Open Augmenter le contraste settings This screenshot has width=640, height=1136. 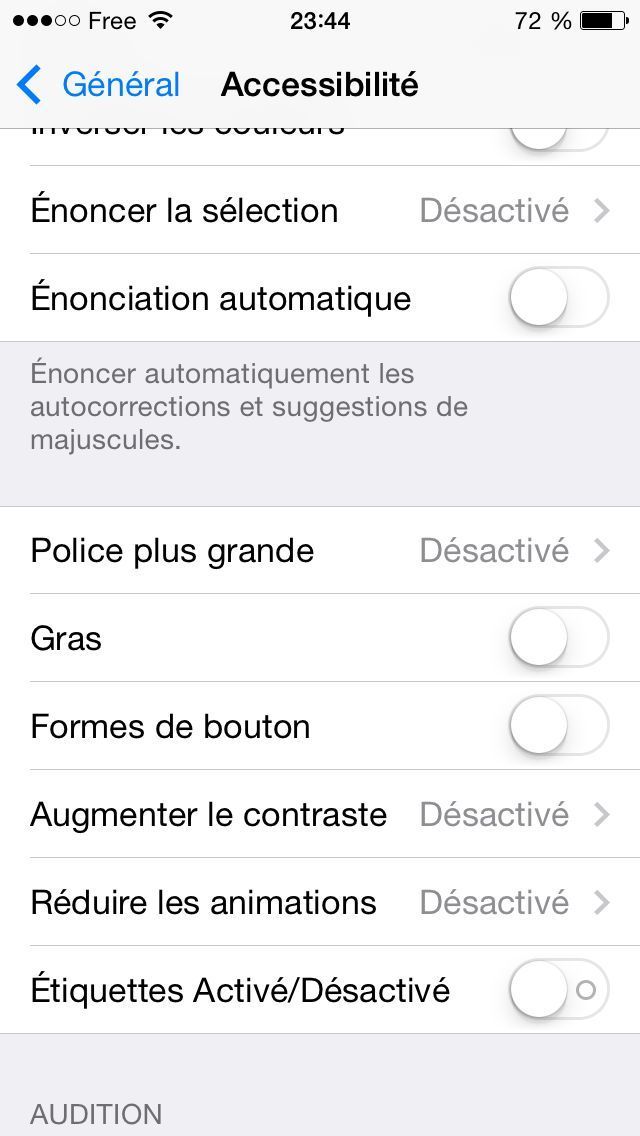tap(320, 814)
